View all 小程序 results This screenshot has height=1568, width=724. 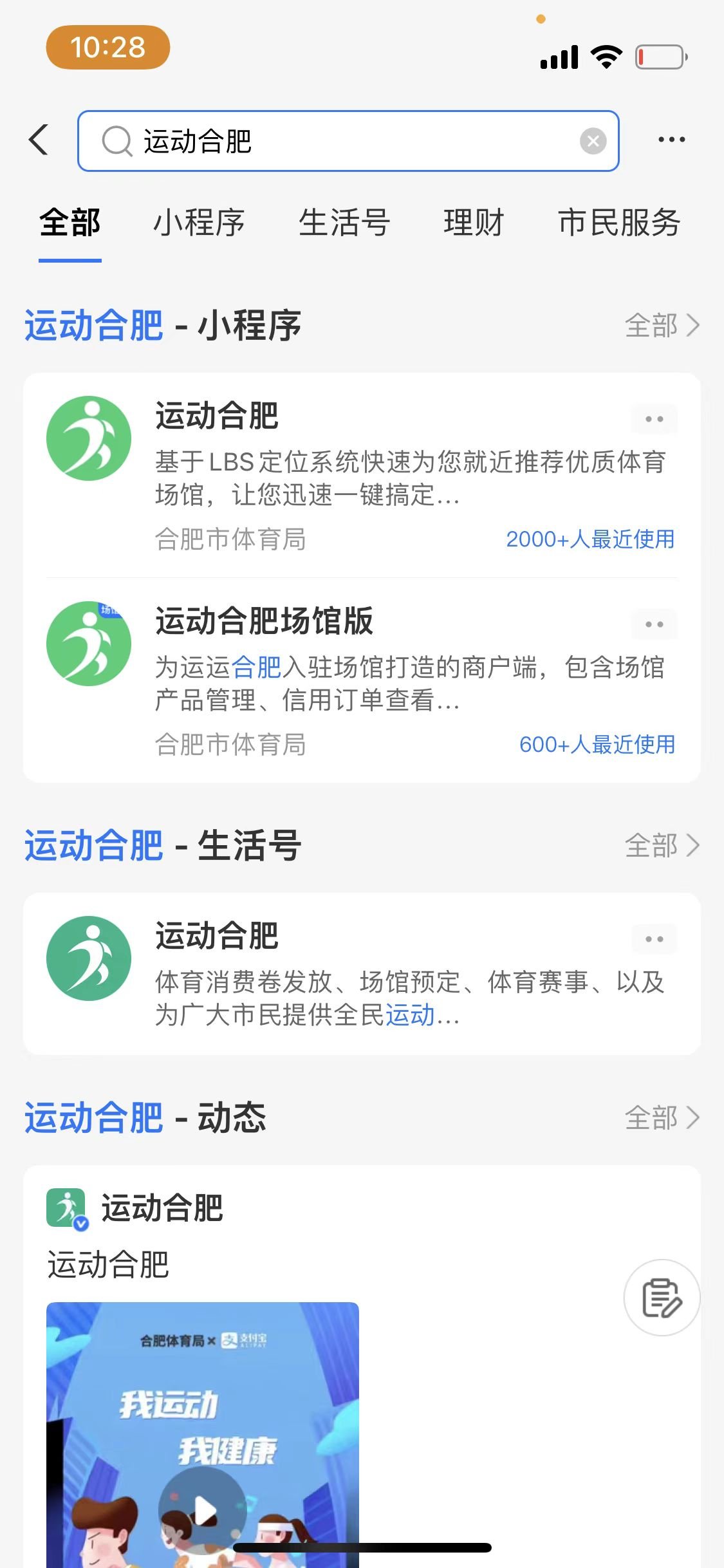click(662, 326)
